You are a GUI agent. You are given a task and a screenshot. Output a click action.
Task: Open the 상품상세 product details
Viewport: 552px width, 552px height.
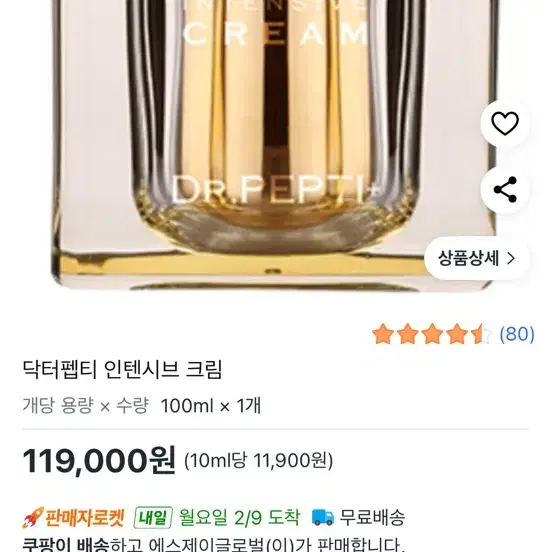[477, 258]
